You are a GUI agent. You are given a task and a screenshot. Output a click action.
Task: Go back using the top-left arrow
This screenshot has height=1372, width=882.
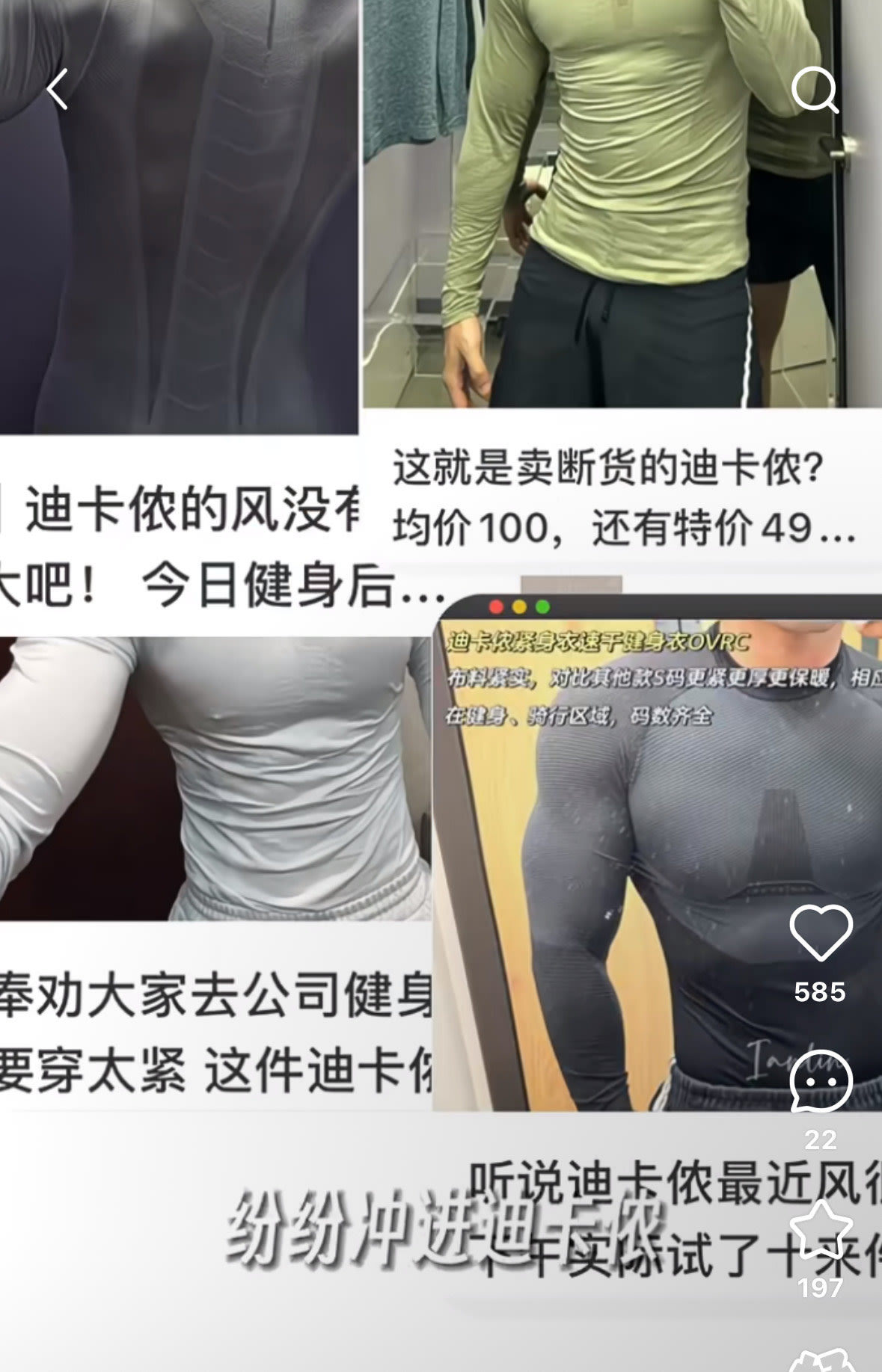[57, 89]
